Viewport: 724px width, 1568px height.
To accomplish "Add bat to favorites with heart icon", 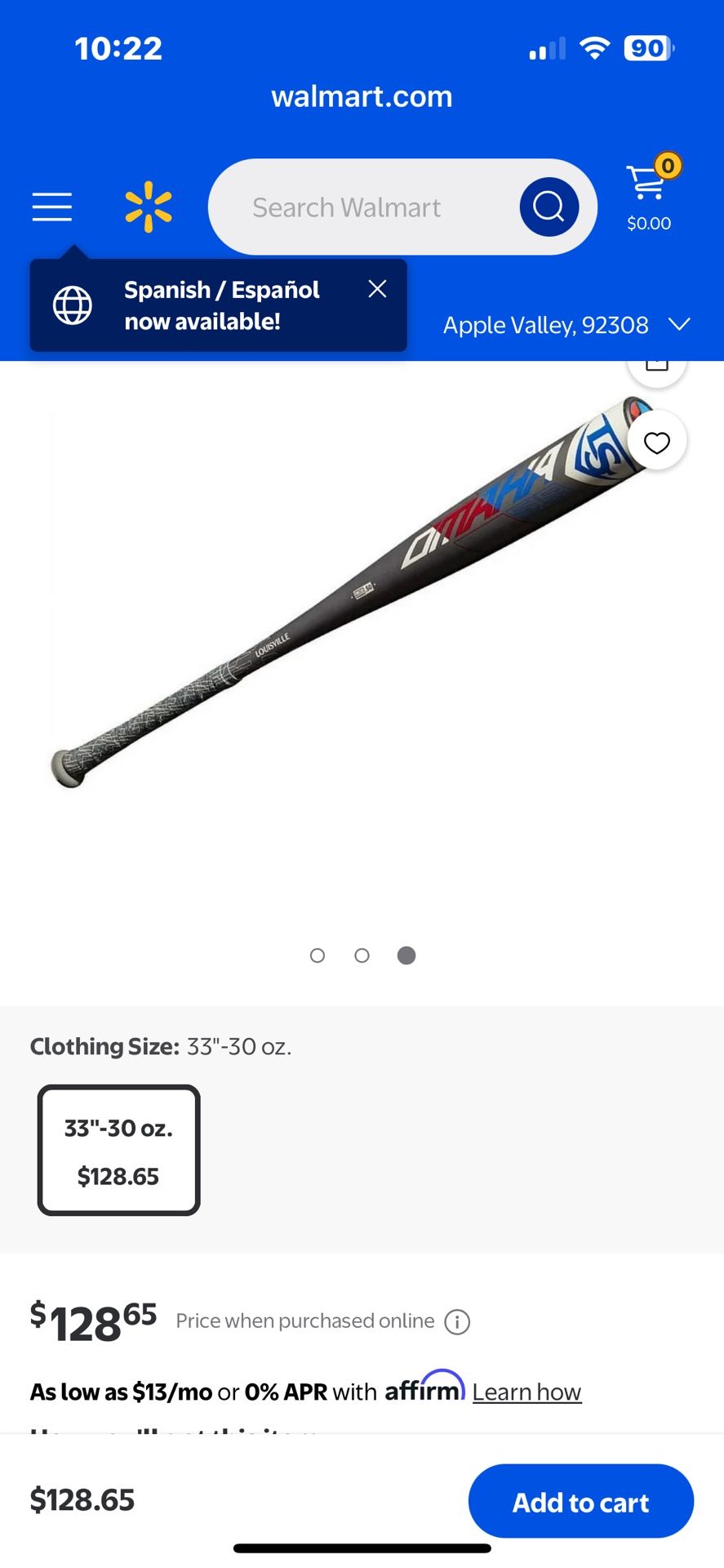I will point(657,442).
